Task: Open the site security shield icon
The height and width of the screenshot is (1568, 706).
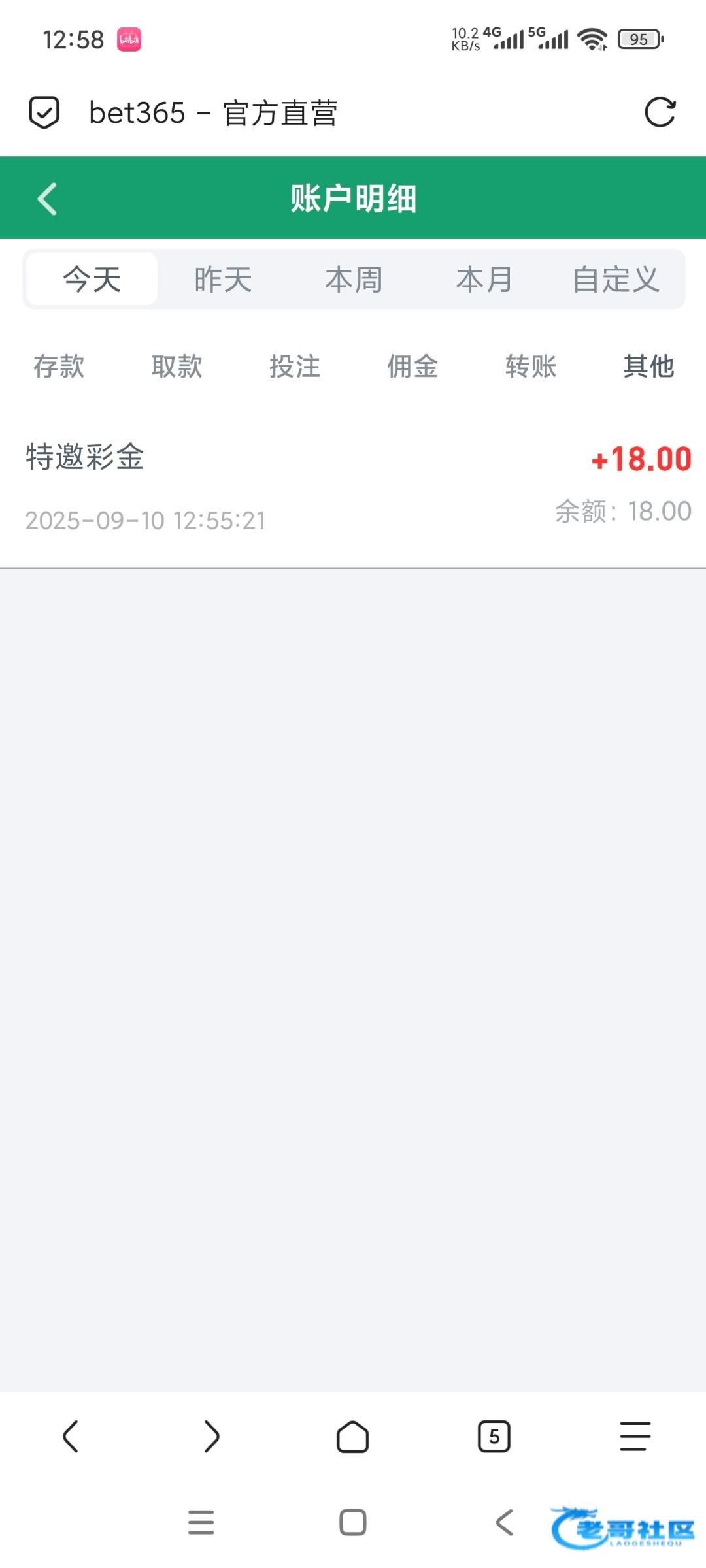Action: click(44, 112)
